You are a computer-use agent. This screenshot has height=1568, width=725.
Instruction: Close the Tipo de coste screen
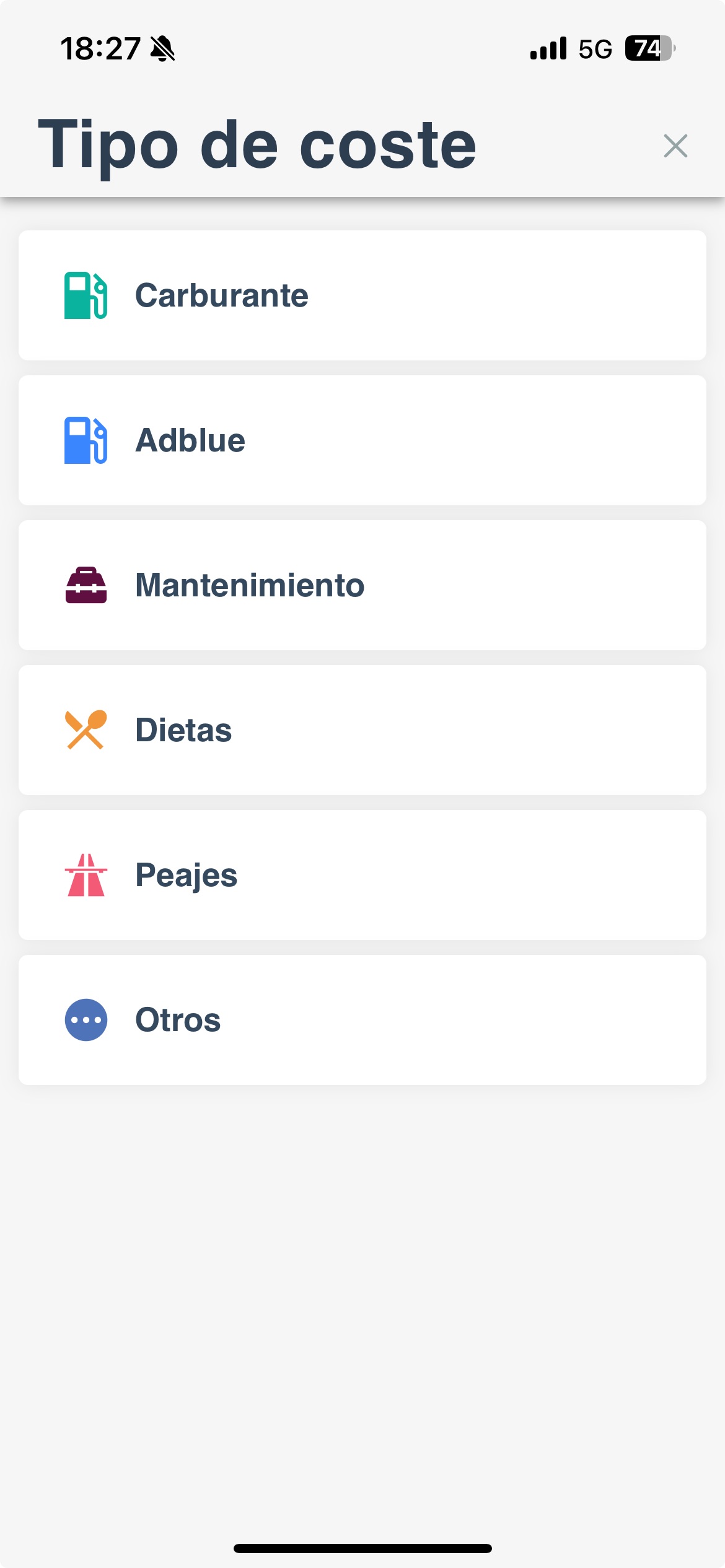click(675, 146)
